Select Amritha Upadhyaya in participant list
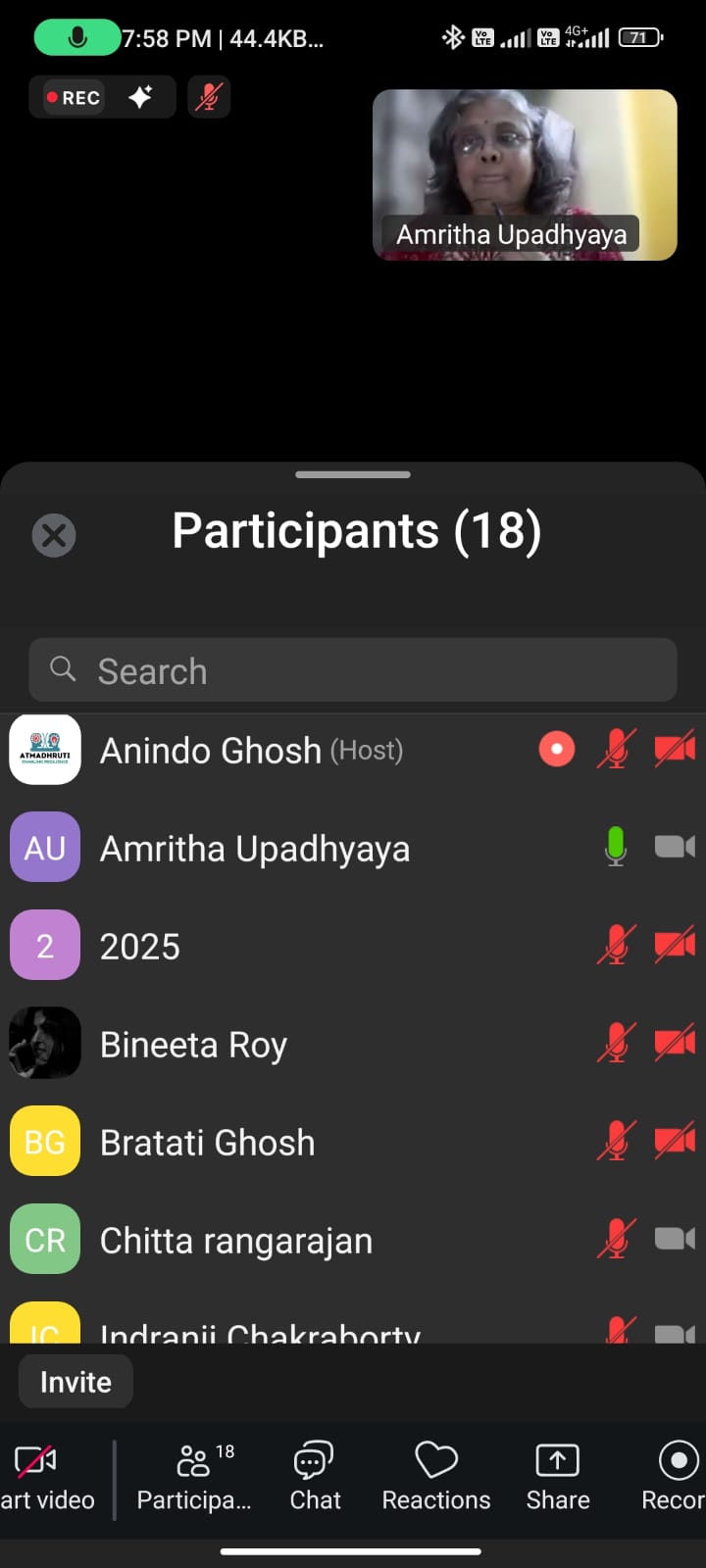Image resolution: width=706 pixels, height=1568 pixels. click(x=353, y=848)
